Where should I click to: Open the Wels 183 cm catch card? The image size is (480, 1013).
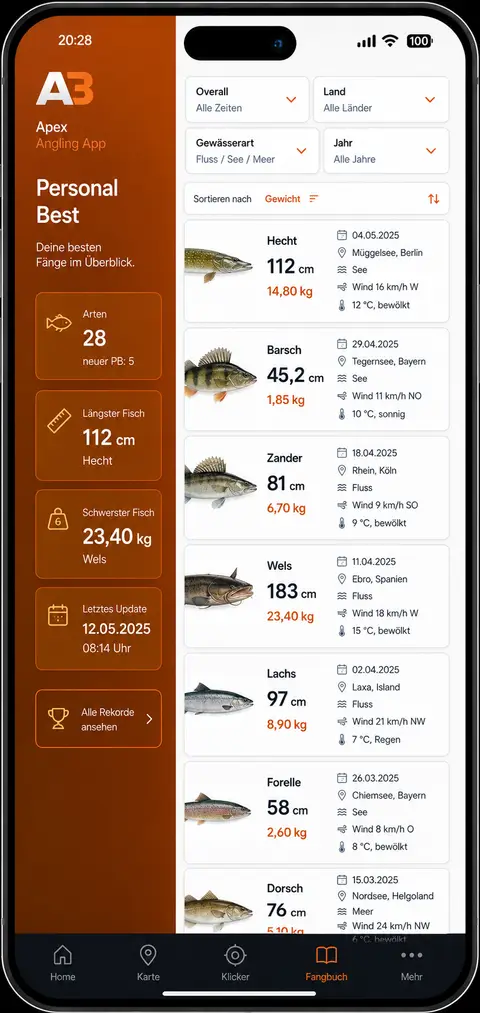(x=317, y=596)
